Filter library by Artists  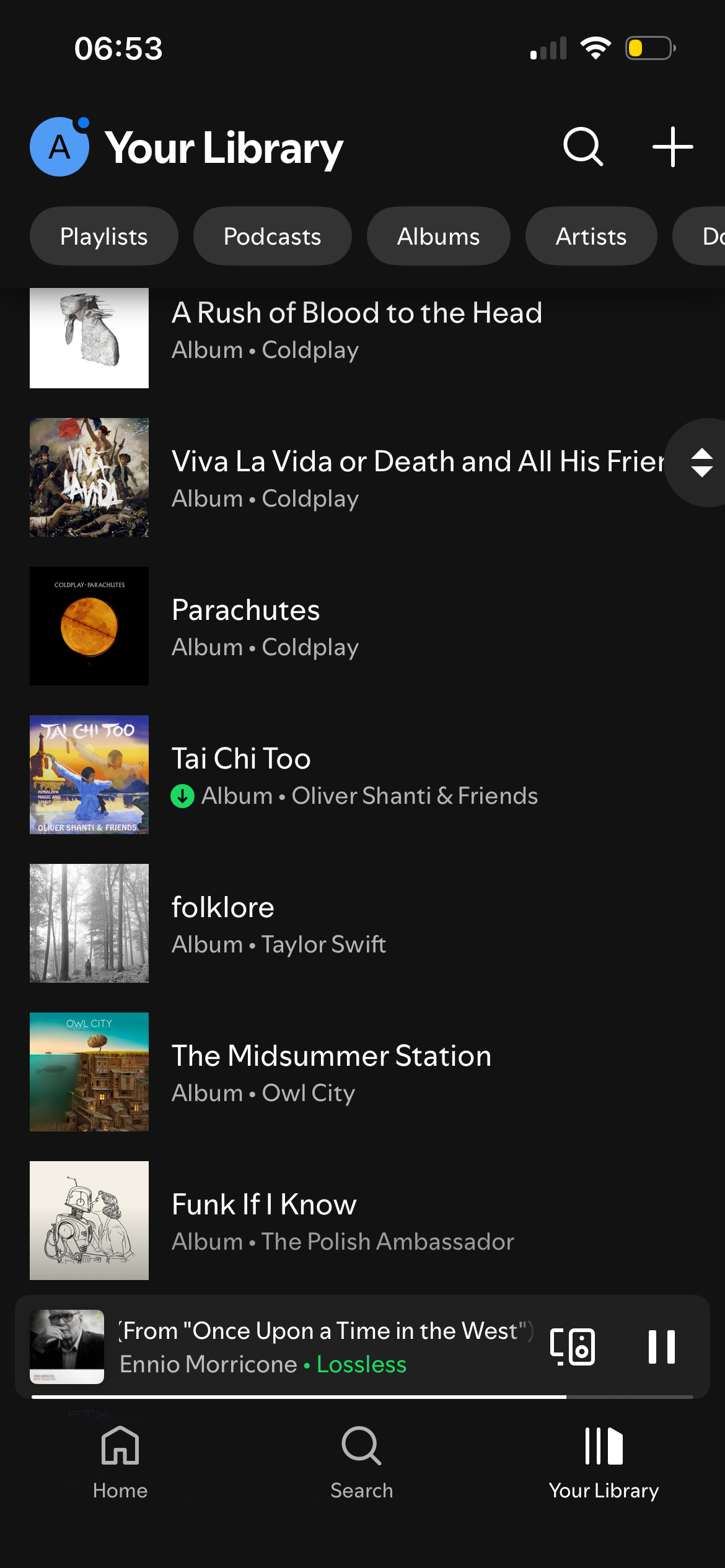click(591, 236)
